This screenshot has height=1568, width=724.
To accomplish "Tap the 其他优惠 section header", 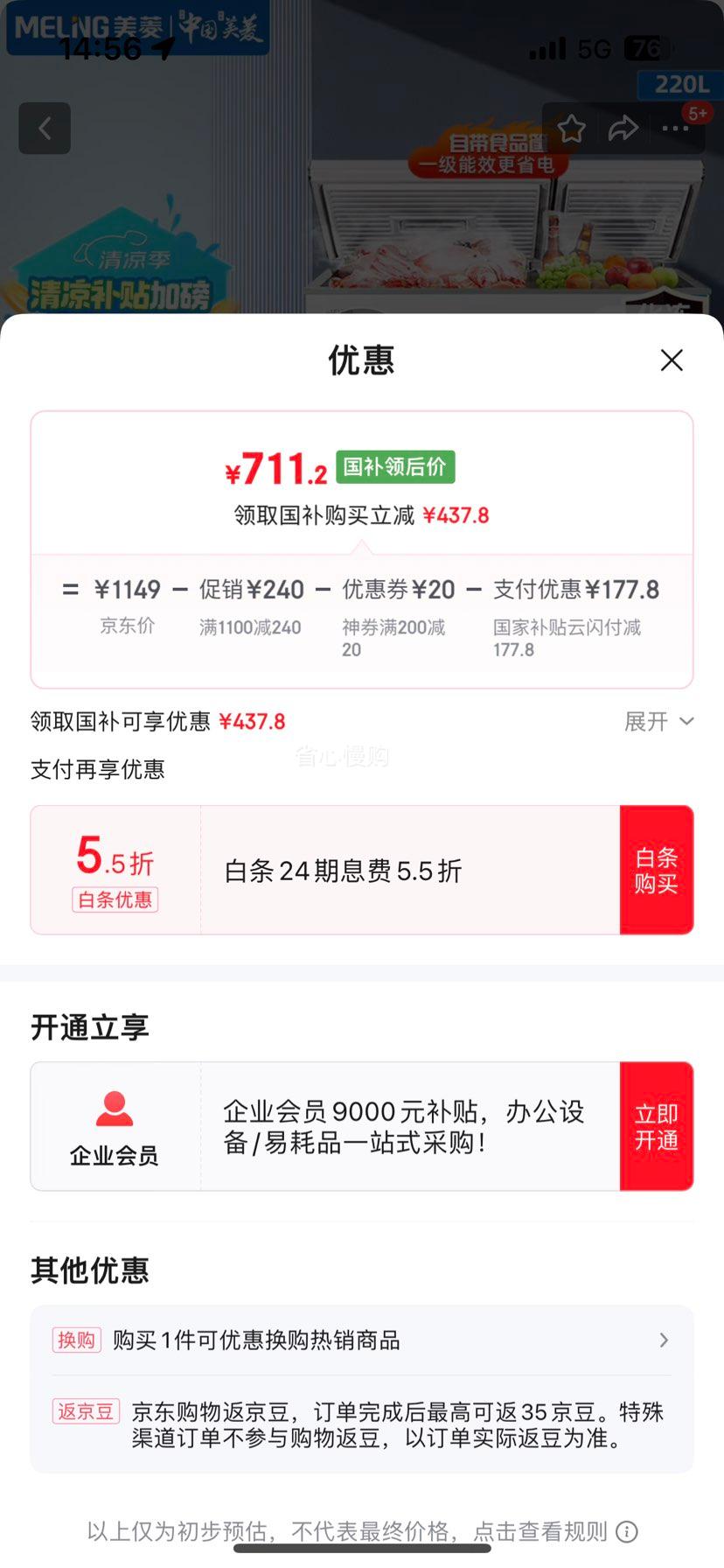I will 89,1271.
